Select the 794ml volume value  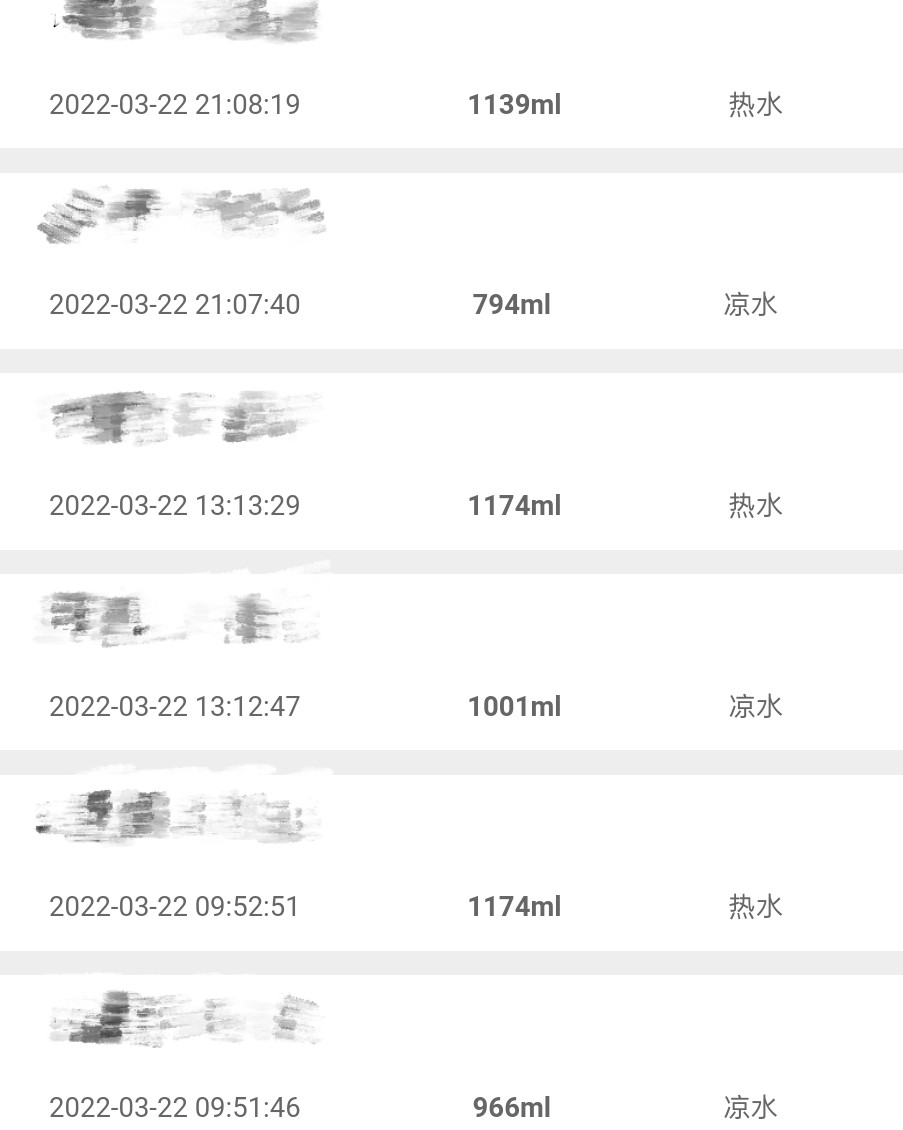pos(511,304)
